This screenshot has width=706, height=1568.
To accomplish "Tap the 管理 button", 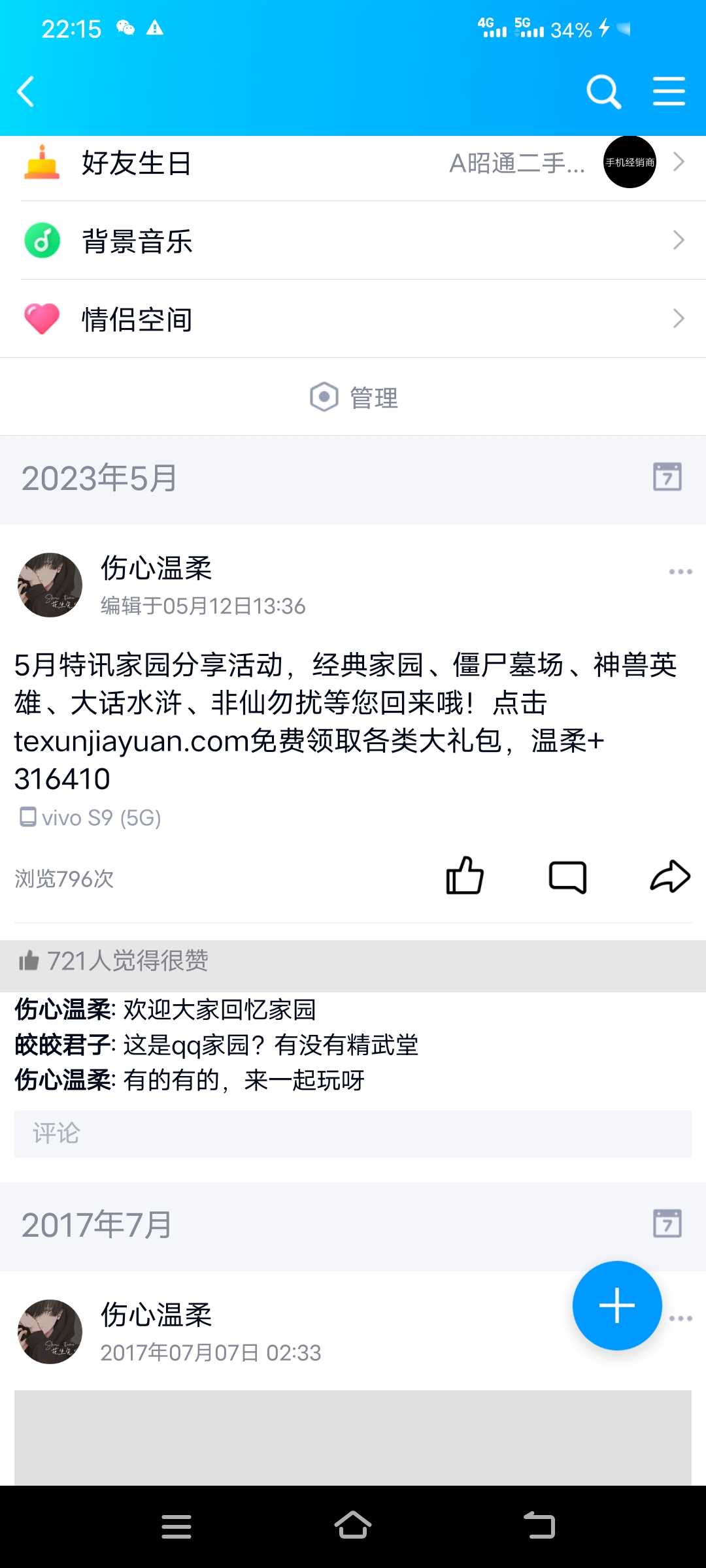I will [x=354, y=397].
